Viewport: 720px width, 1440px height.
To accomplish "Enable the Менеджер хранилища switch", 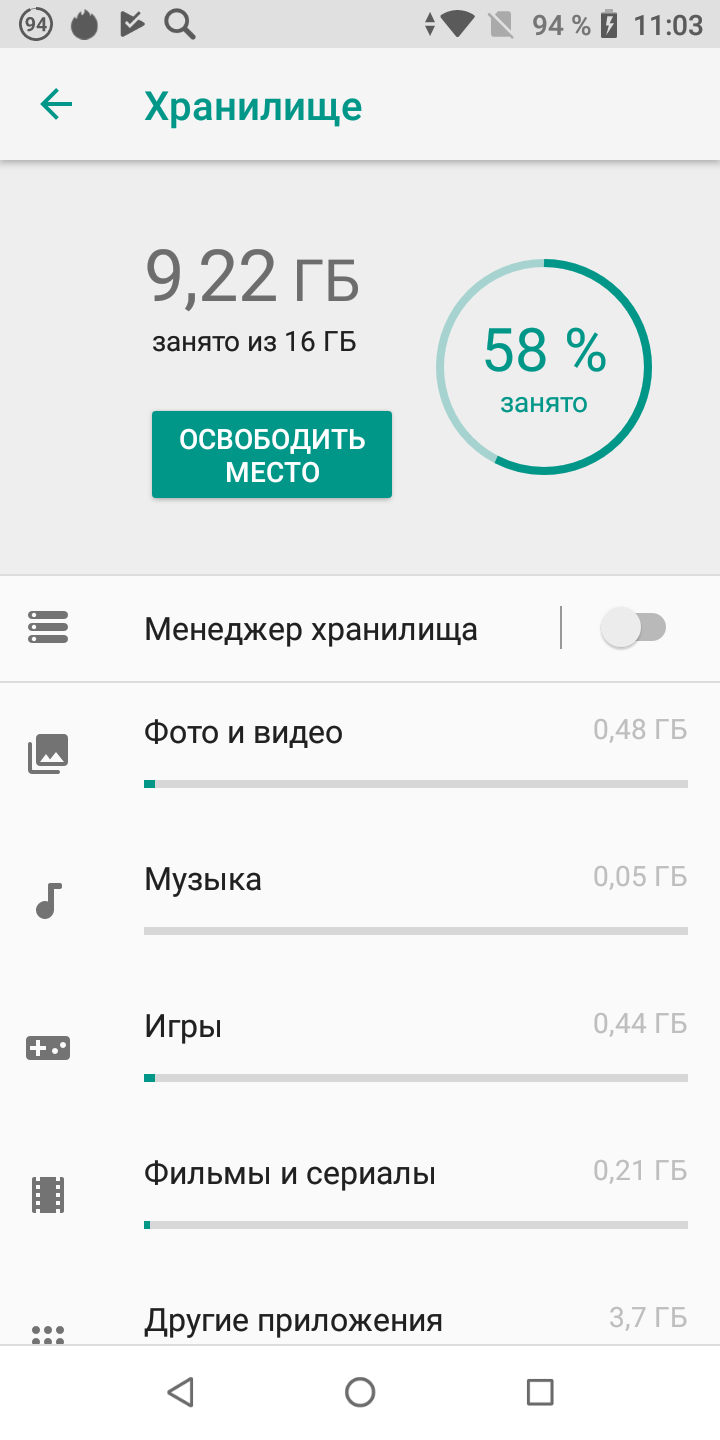I will point(633,628).
